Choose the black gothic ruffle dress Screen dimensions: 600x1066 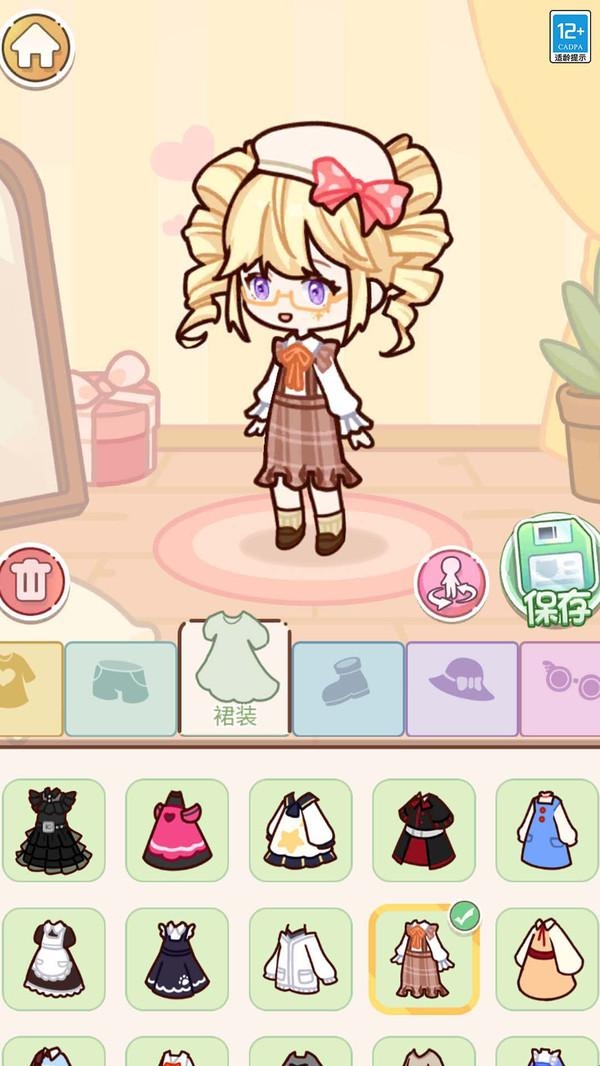click(54, 830)
